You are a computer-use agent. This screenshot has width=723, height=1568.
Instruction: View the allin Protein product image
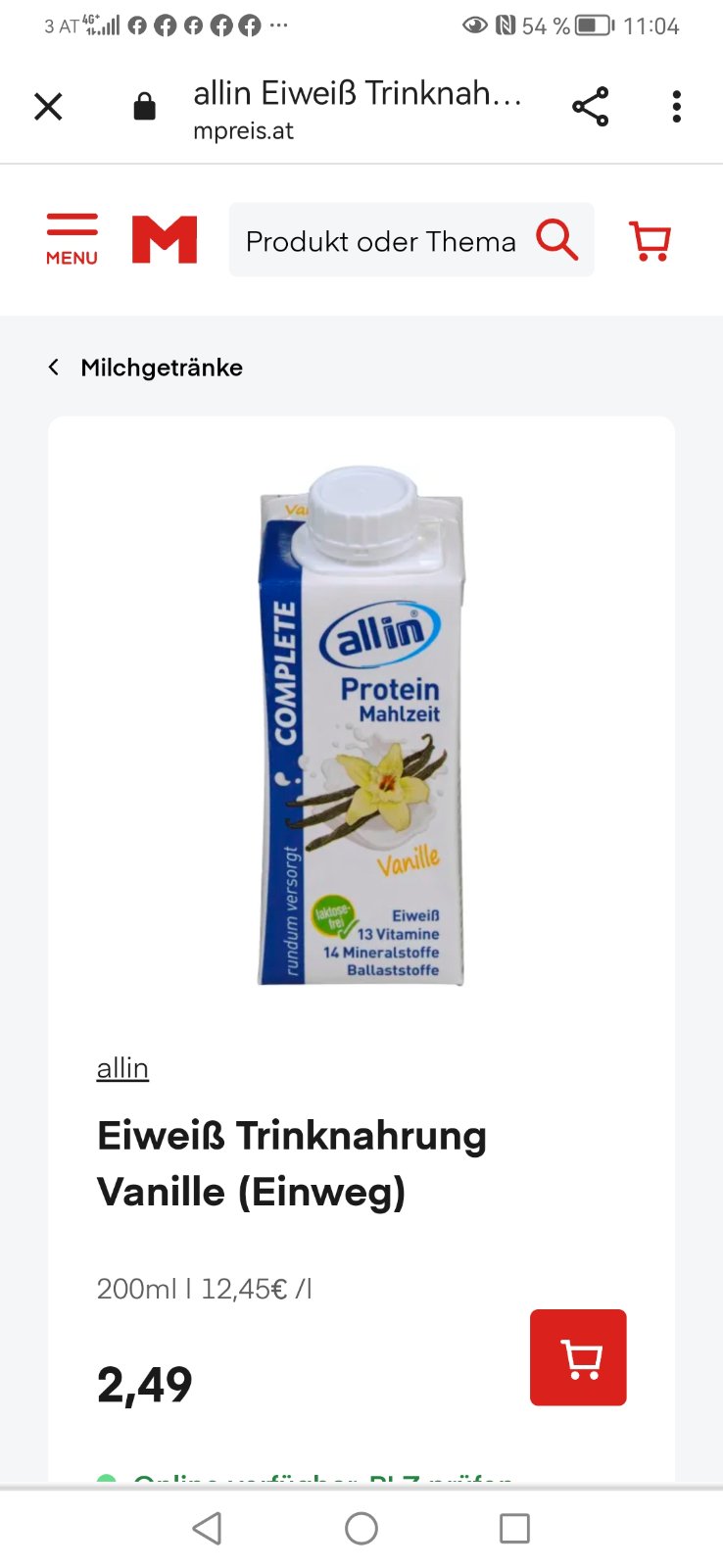(361, 725)
